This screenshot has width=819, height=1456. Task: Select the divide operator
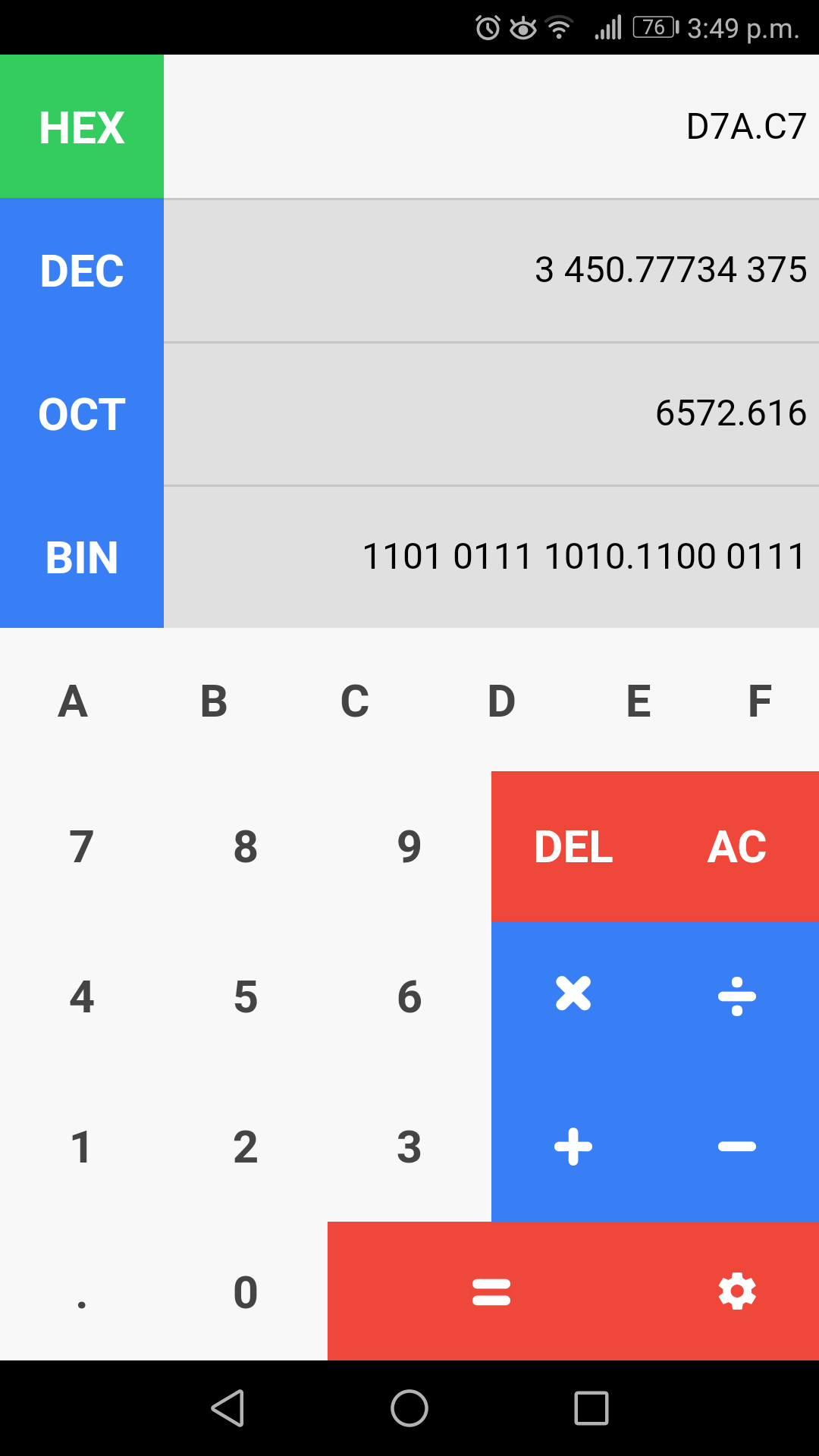tap(736, 996)
